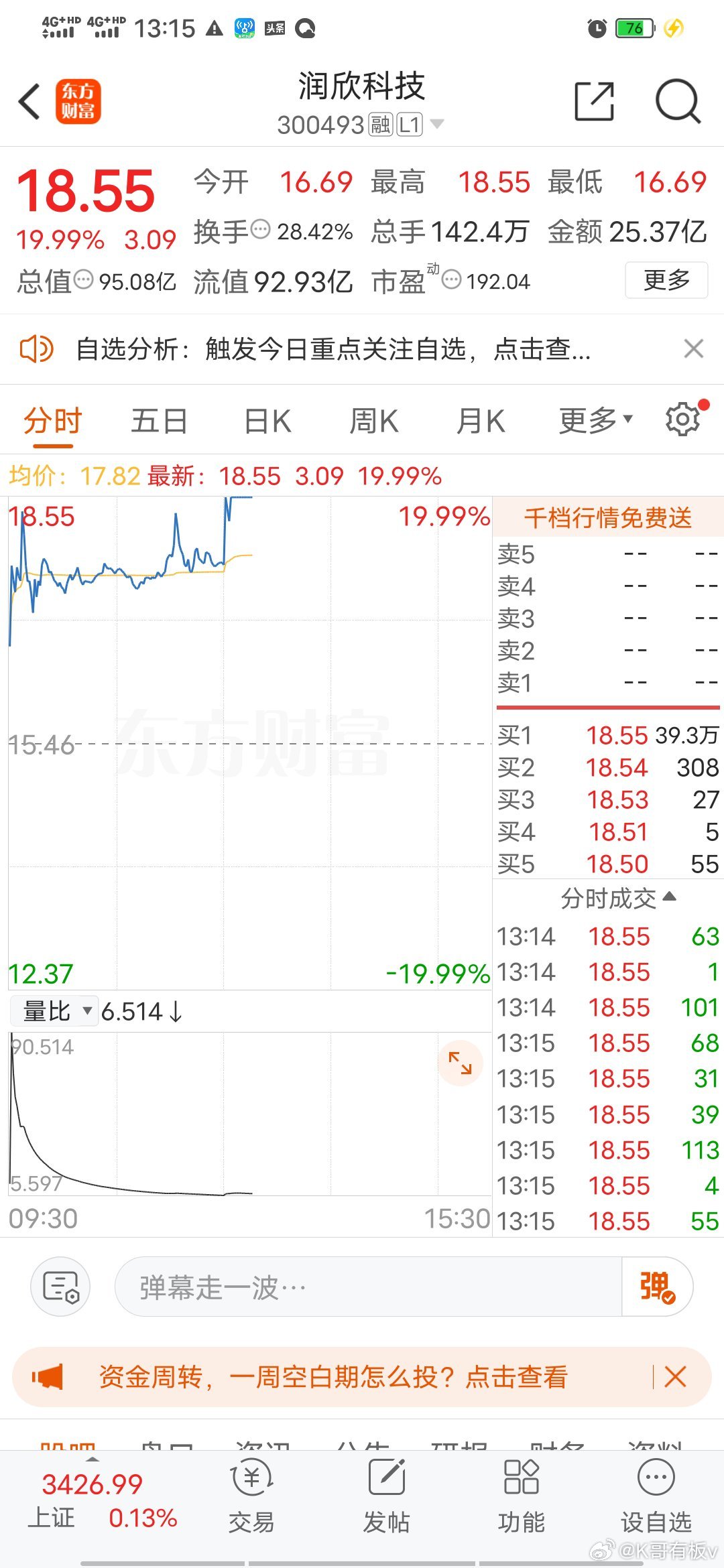
Task: Close the 资金周转 banner
Action: tap(675, 1376)
